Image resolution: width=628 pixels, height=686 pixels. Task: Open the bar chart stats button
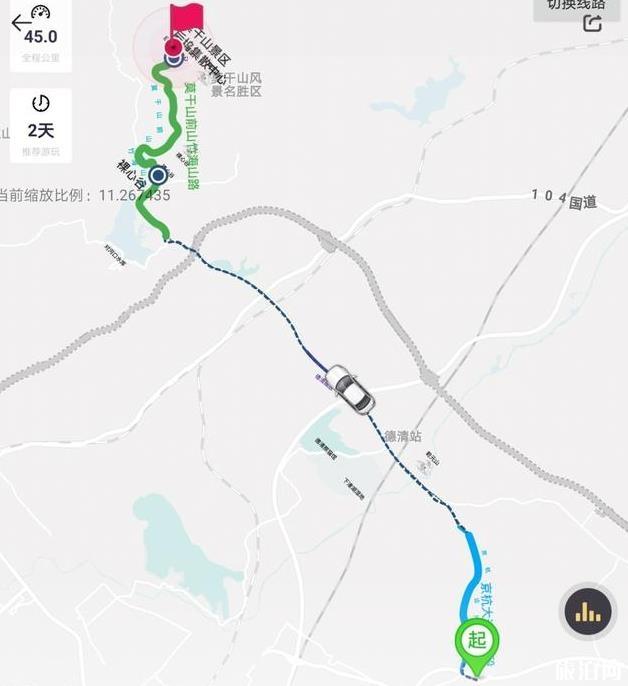point(588,612)
